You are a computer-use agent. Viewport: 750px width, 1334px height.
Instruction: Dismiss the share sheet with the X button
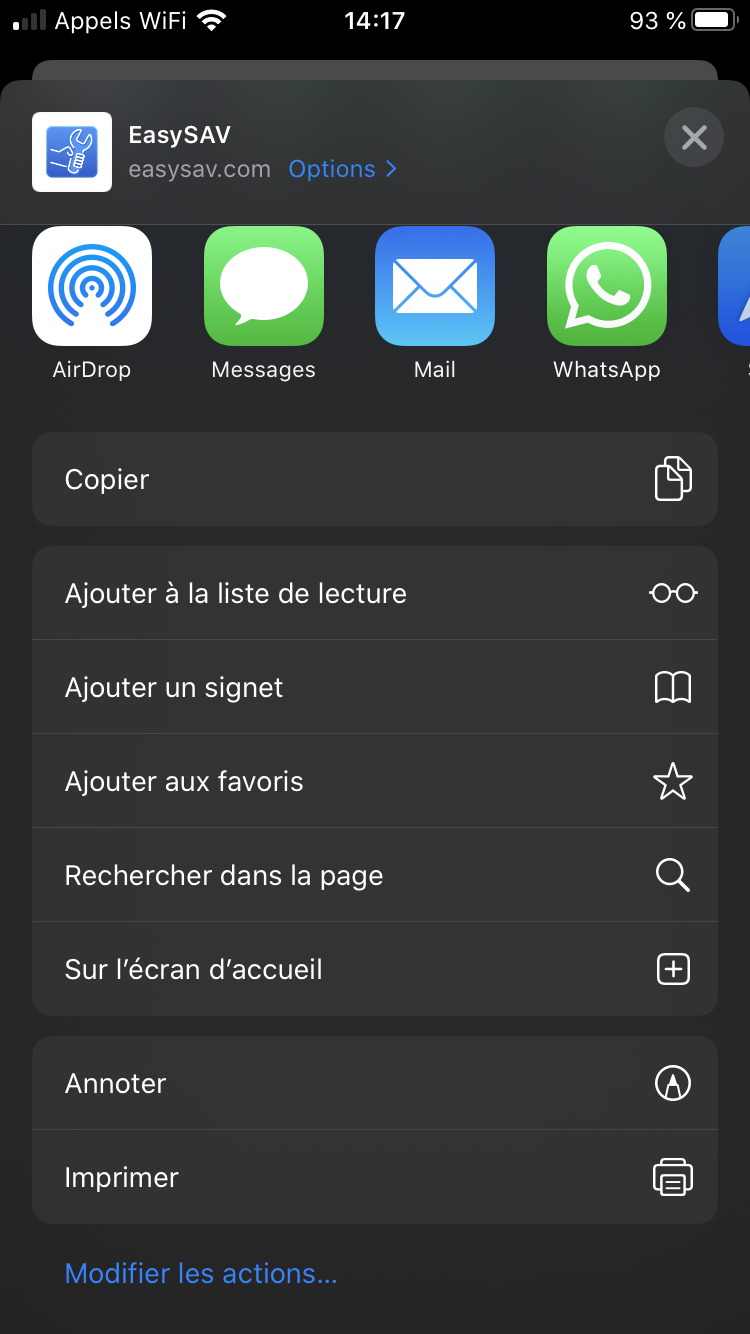(x=693, y=137)
